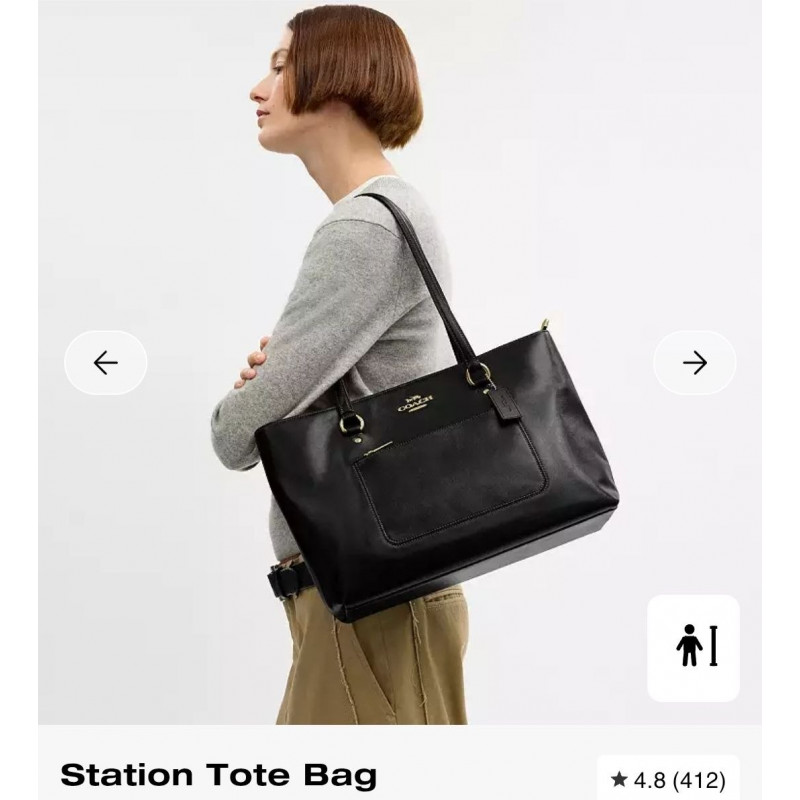Go to the previous product photo
Viewport: 800px width, 800px height.
pos(106,362)
